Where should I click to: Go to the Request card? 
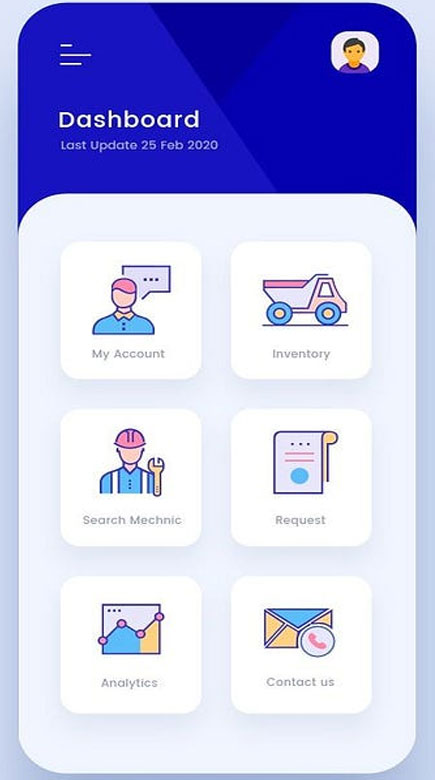point(301,477)
